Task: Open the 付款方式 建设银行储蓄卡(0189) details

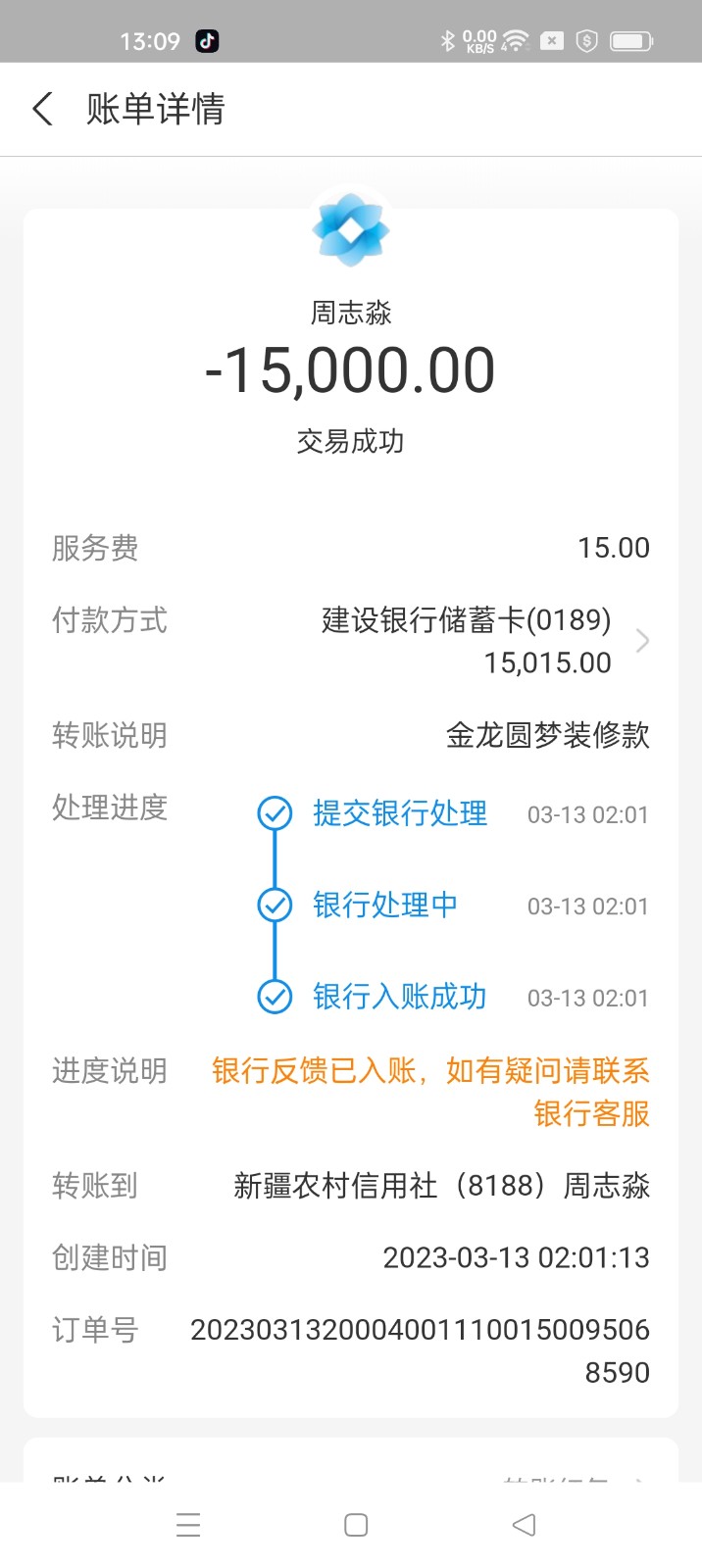Action: (x=642, y=641)
